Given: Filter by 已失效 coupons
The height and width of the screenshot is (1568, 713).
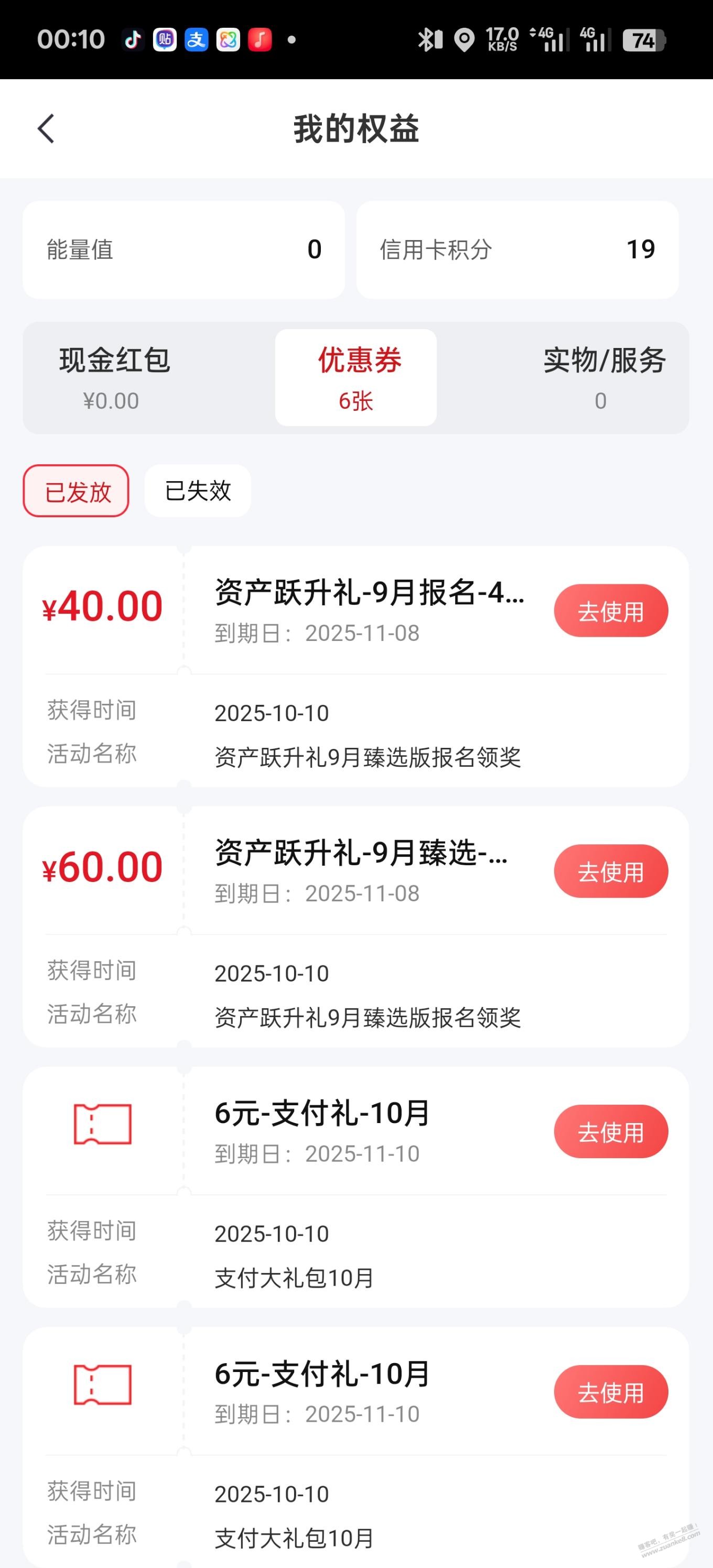Looking at the screenshot, I should 198,491.
